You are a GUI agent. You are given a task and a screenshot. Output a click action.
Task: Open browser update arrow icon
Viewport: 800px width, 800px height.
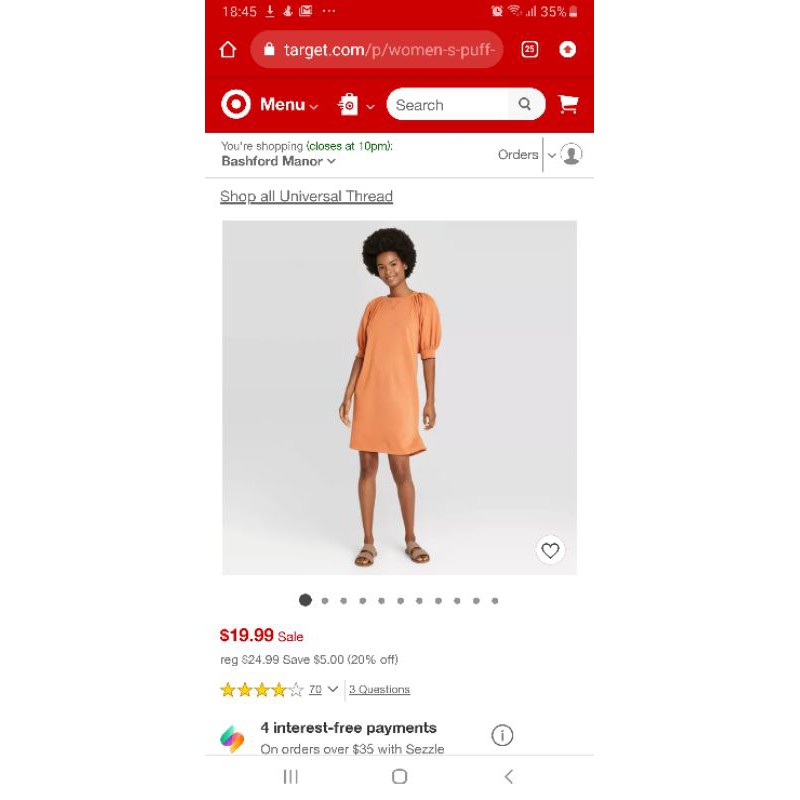[567, 49]
